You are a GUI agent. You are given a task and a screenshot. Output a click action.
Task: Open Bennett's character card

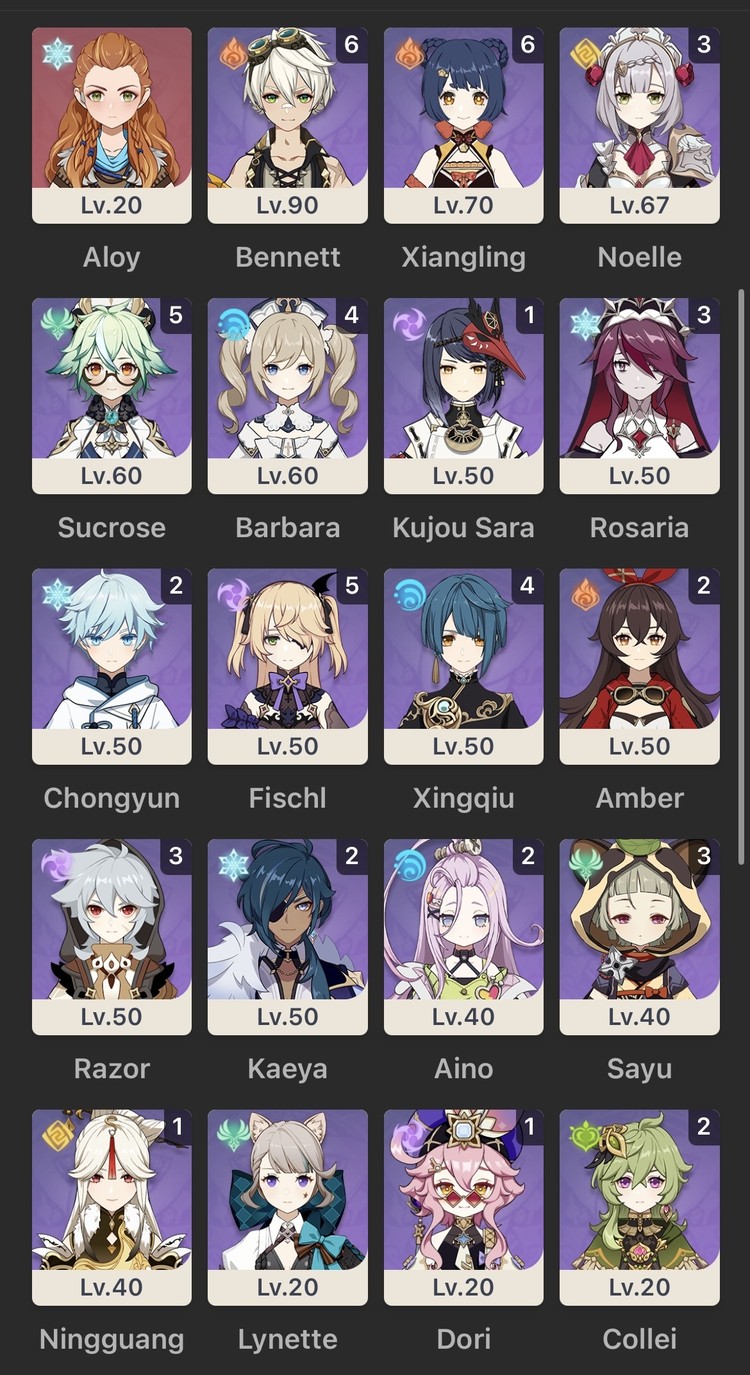coord(287,125)
